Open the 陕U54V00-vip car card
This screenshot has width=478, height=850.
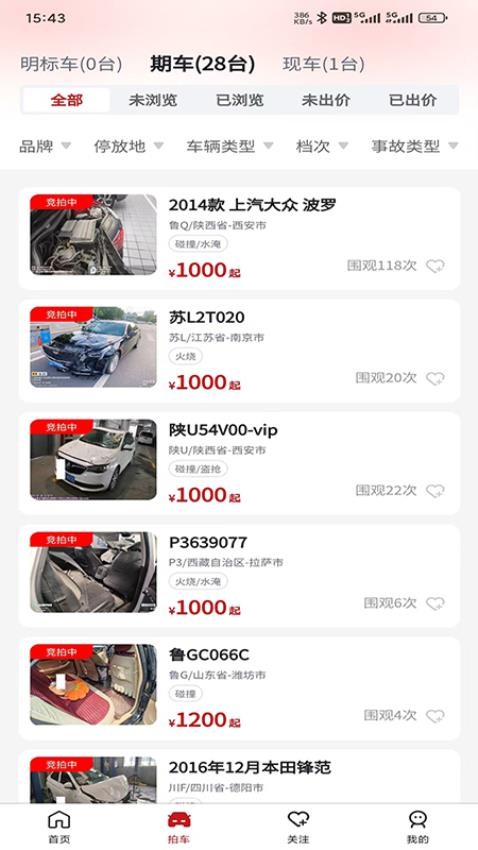[x=239, y=463]
